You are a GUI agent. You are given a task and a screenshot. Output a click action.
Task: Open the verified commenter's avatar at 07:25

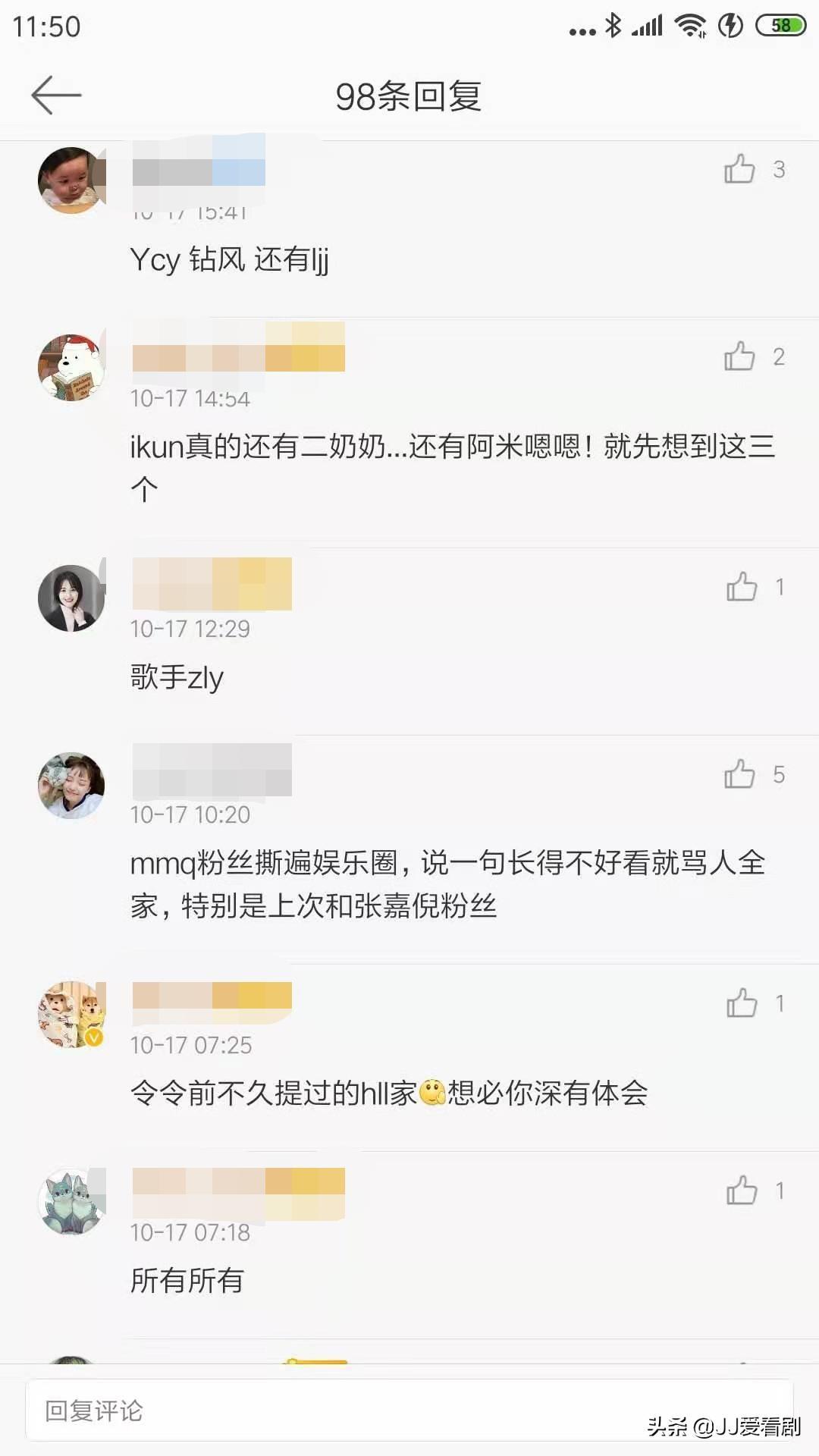pyautogui.click(x=71, y=1015)
